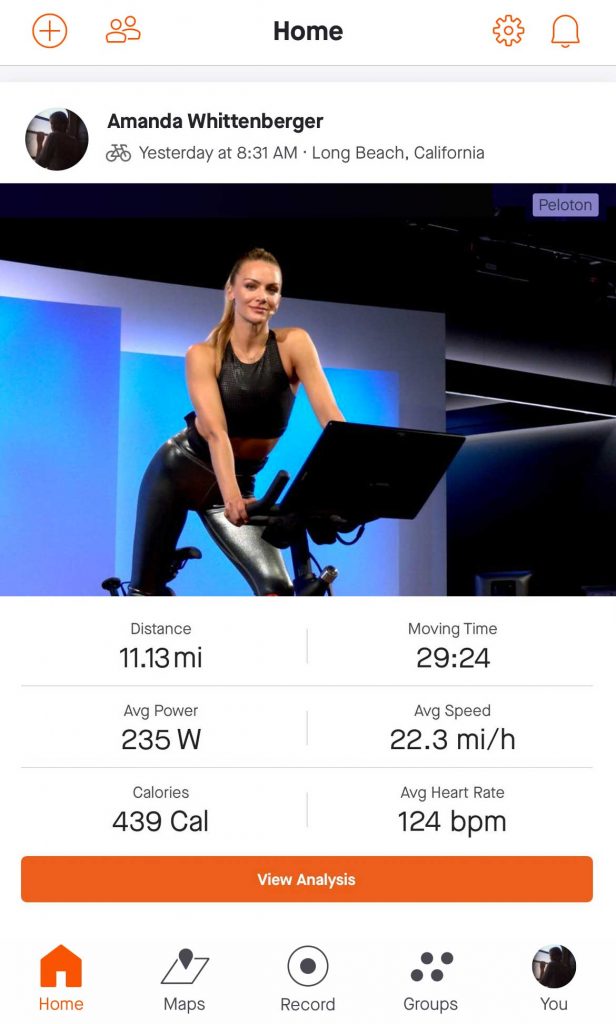Viewport: 616px width, 1024px height.
Task: Open the notifications bell
Action: click(565, 31)
